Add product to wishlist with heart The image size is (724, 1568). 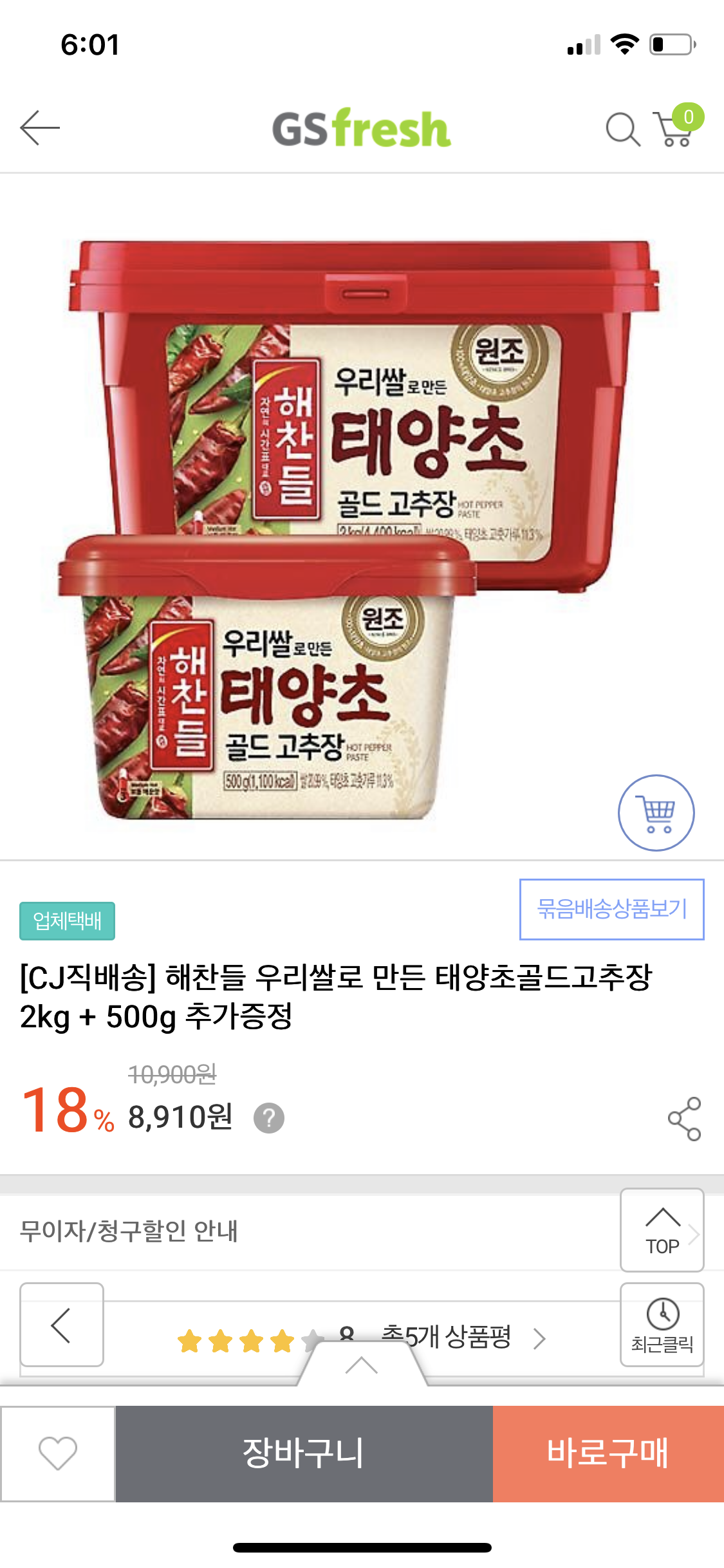click(58, 1453)
